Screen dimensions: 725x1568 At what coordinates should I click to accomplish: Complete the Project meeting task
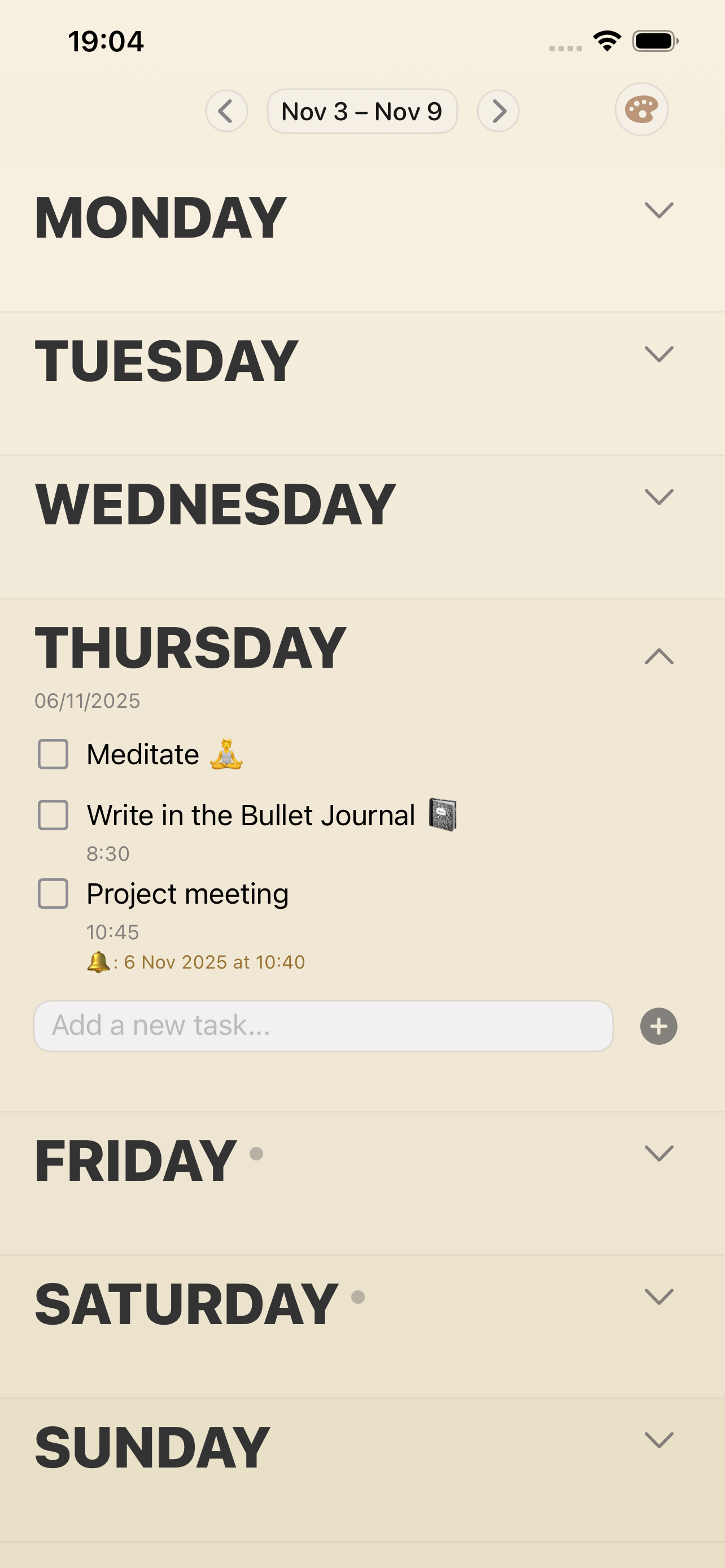coord(53,894)
